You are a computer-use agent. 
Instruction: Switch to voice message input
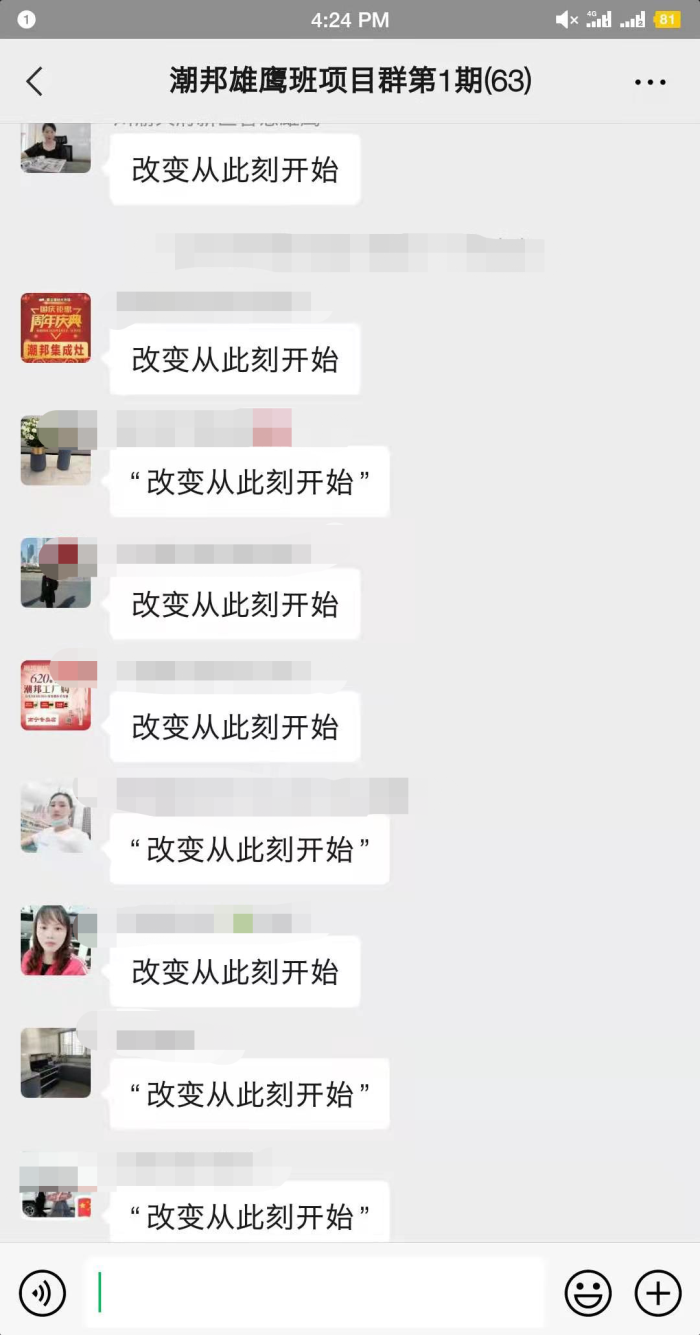coord(43,1293)
